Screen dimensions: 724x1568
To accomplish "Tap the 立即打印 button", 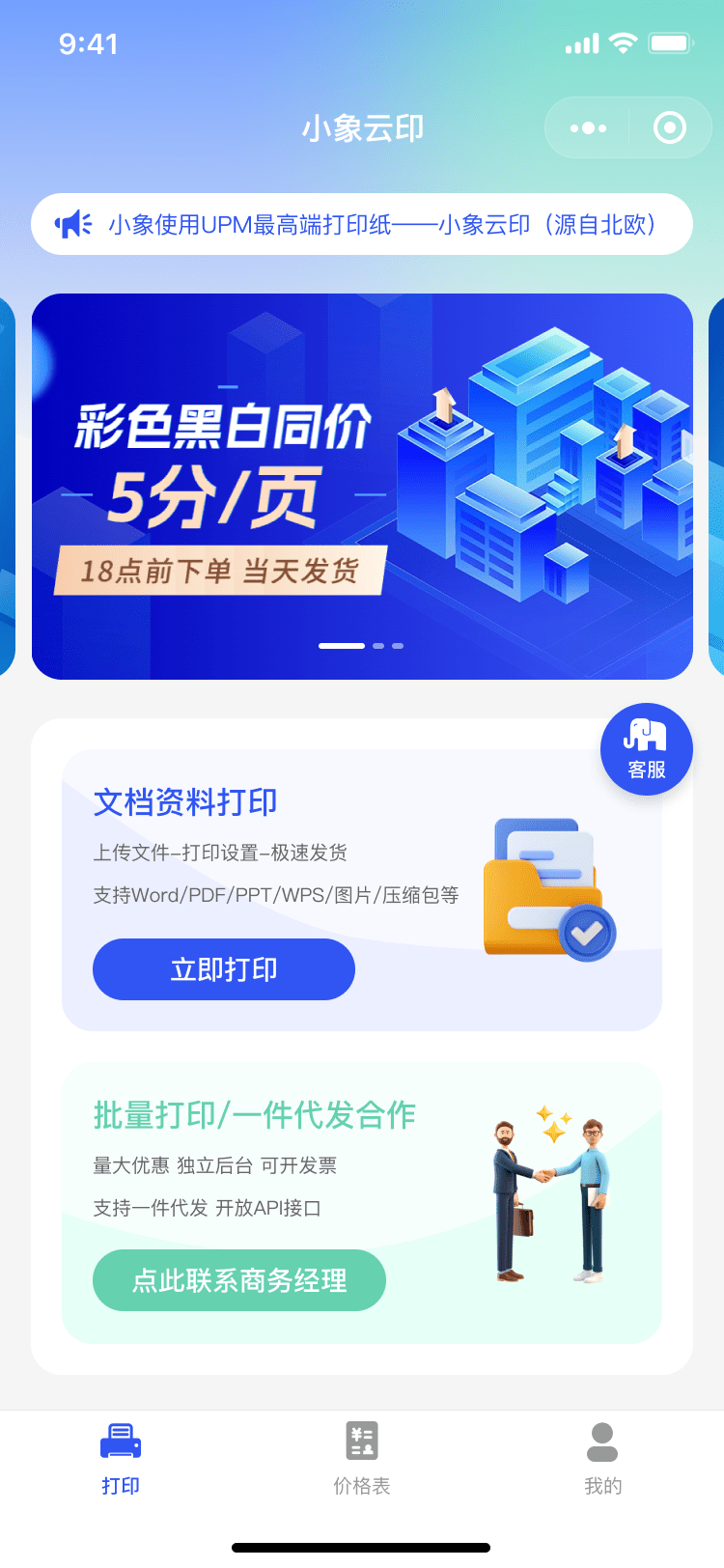I will coord(224,969).
